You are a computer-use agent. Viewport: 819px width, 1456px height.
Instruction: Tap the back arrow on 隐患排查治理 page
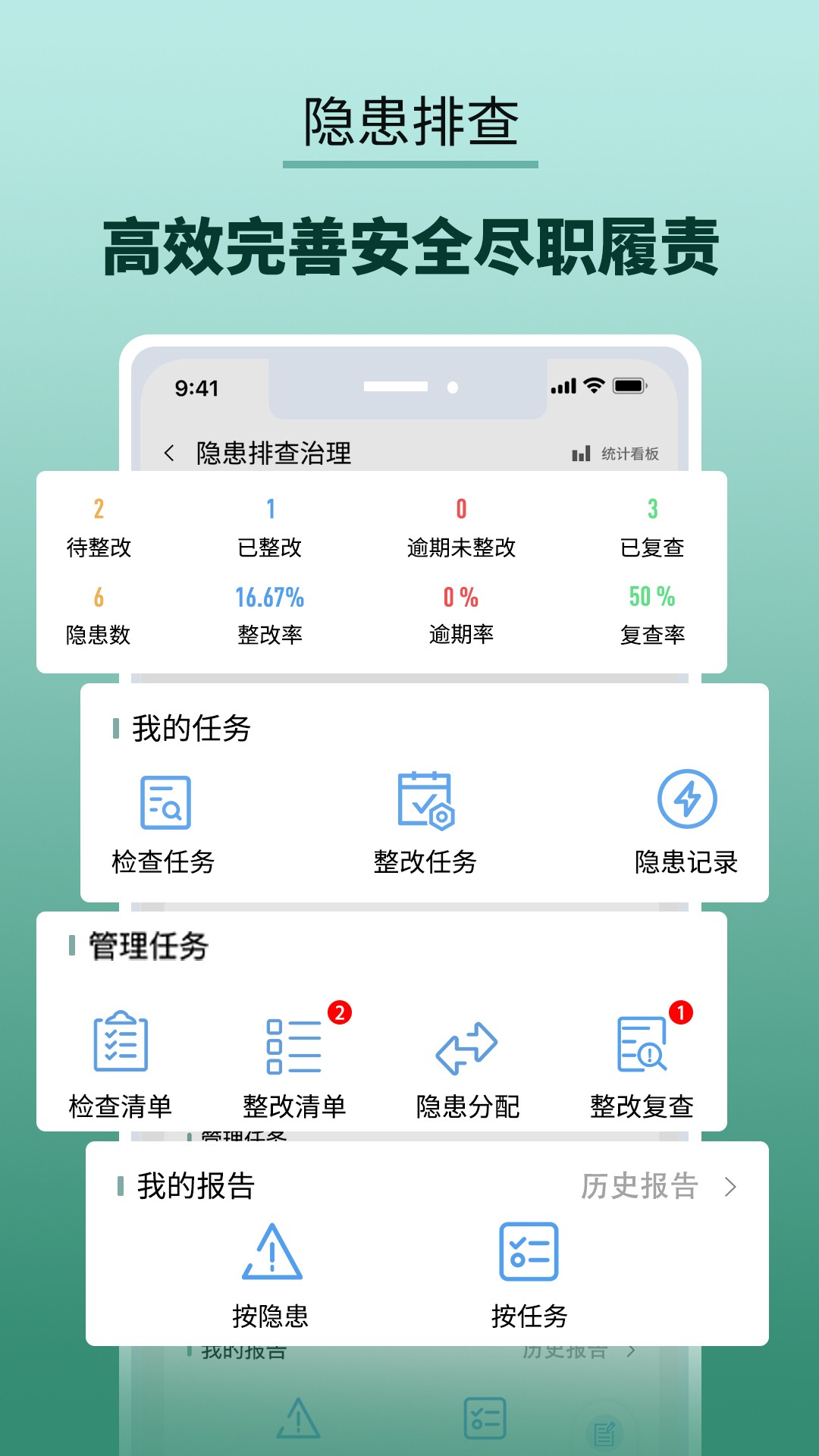pos(168,451)
